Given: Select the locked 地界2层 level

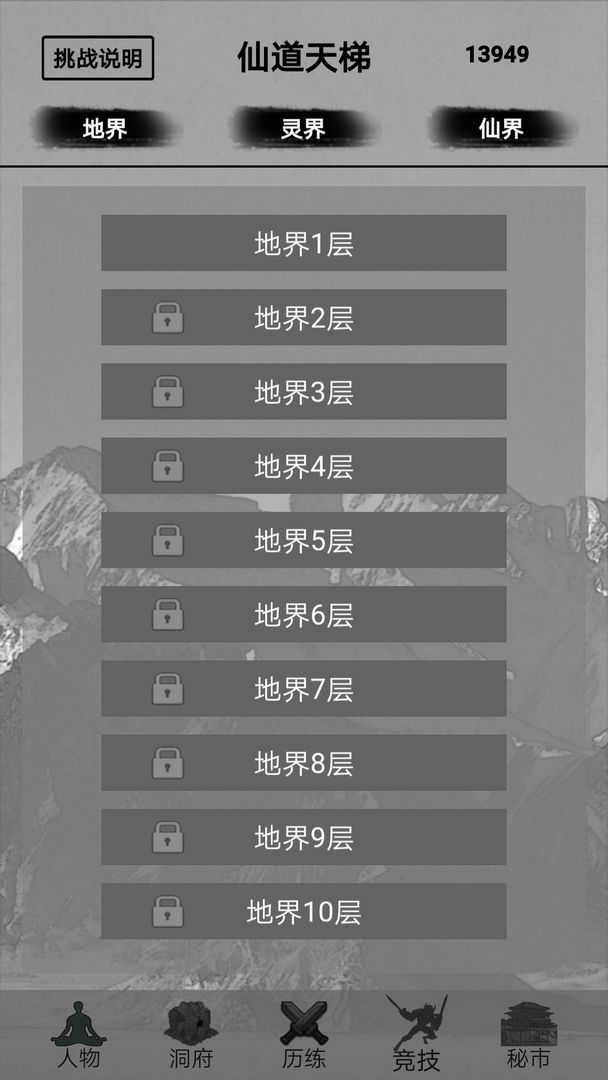Looking at the screenshot, I should point(303,318).
